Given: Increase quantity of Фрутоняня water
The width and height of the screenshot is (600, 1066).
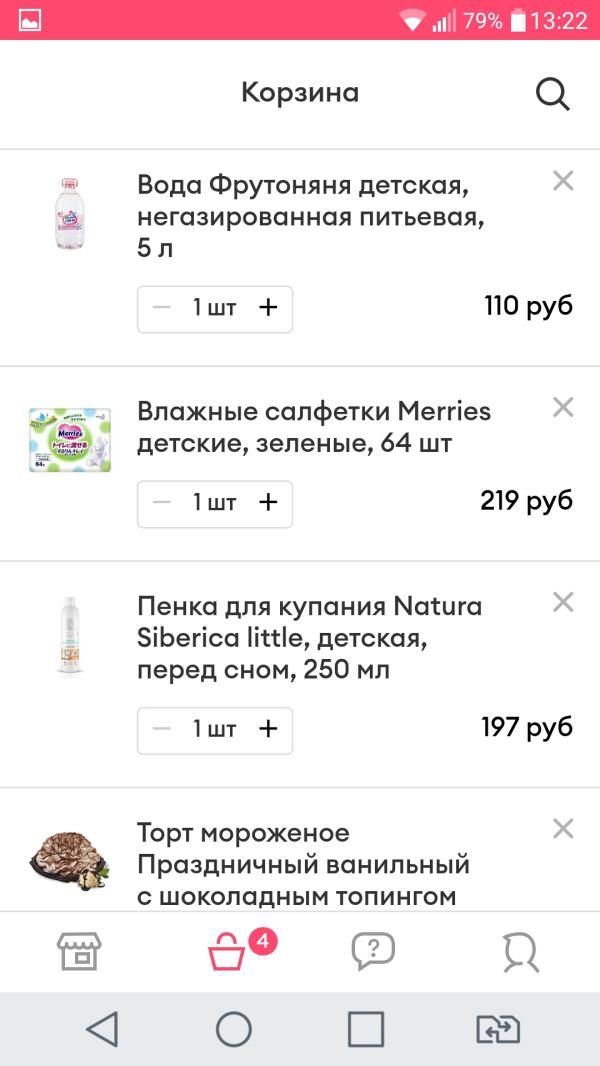Looking at the screenshot, I should pos(268,308).
